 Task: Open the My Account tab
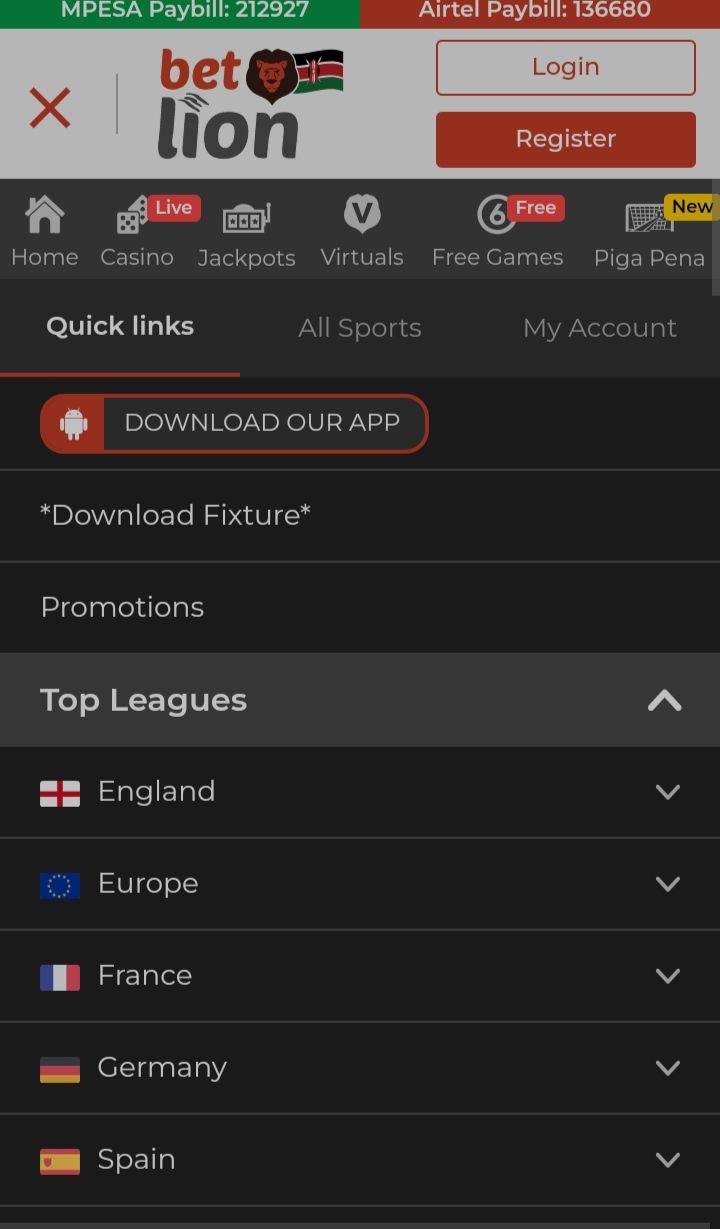599,327
